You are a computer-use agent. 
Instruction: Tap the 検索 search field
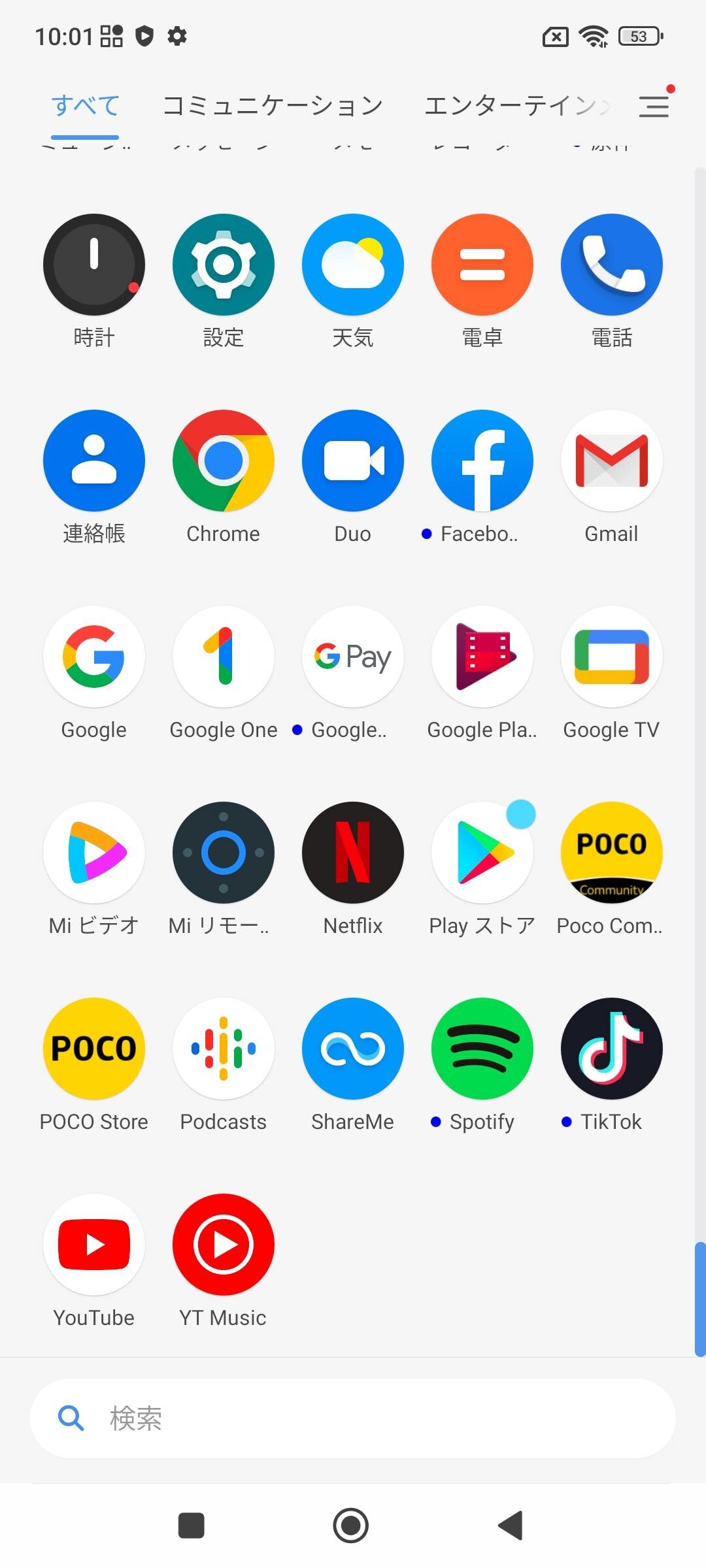pos(353,1418)
